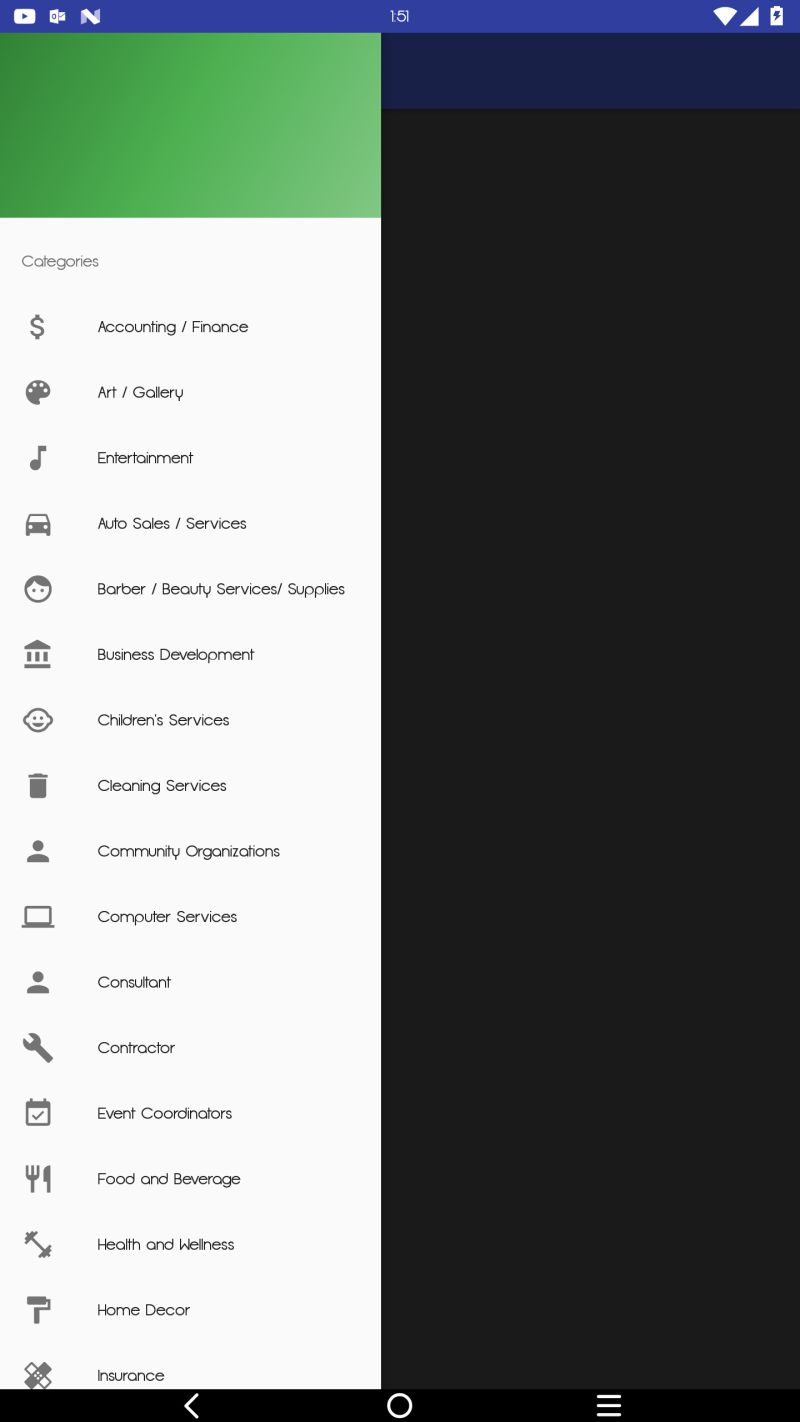800x1422 pixels.
Task: Open the Health and Wellness category
Action: click(165, 1244)
